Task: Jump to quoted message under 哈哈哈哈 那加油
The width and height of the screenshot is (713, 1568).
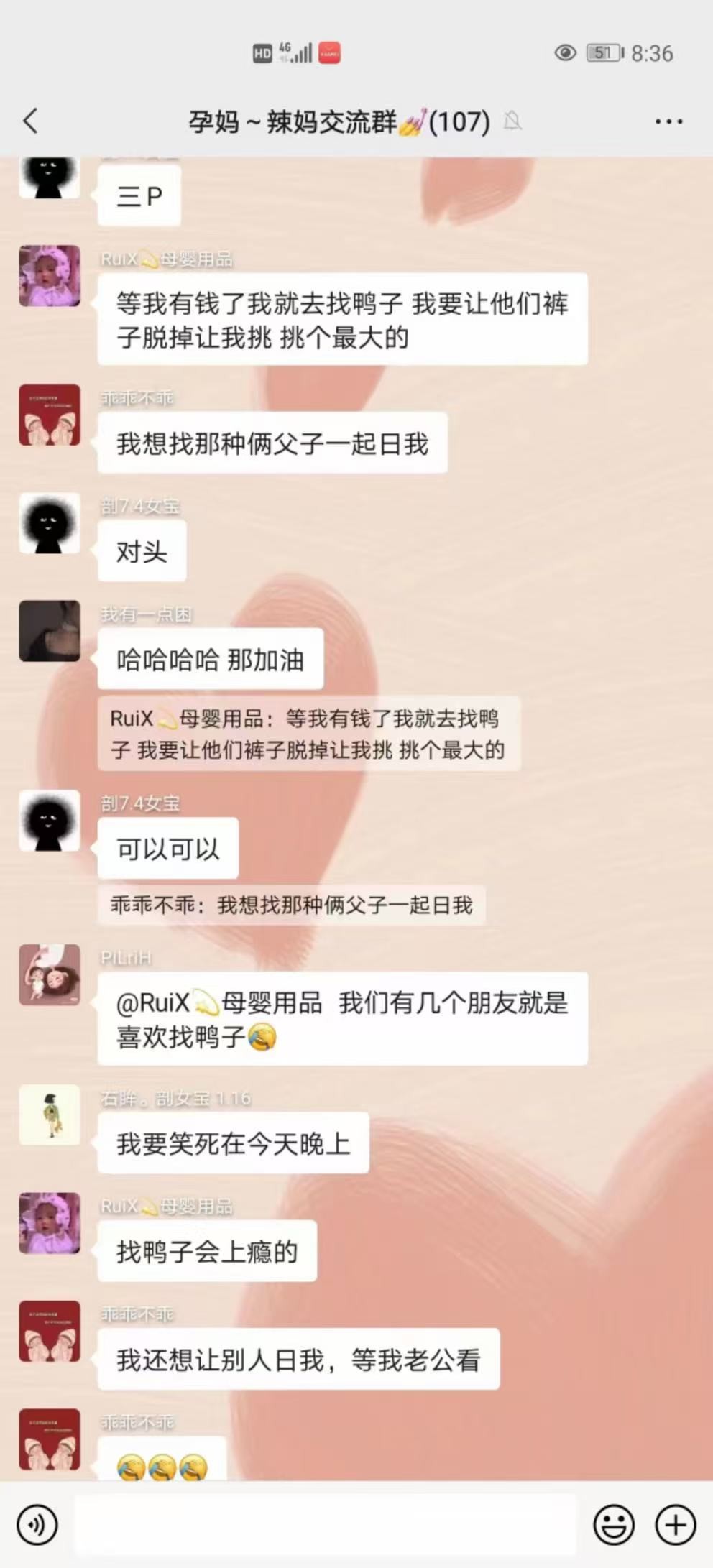Action: click(x=308, y=734)
